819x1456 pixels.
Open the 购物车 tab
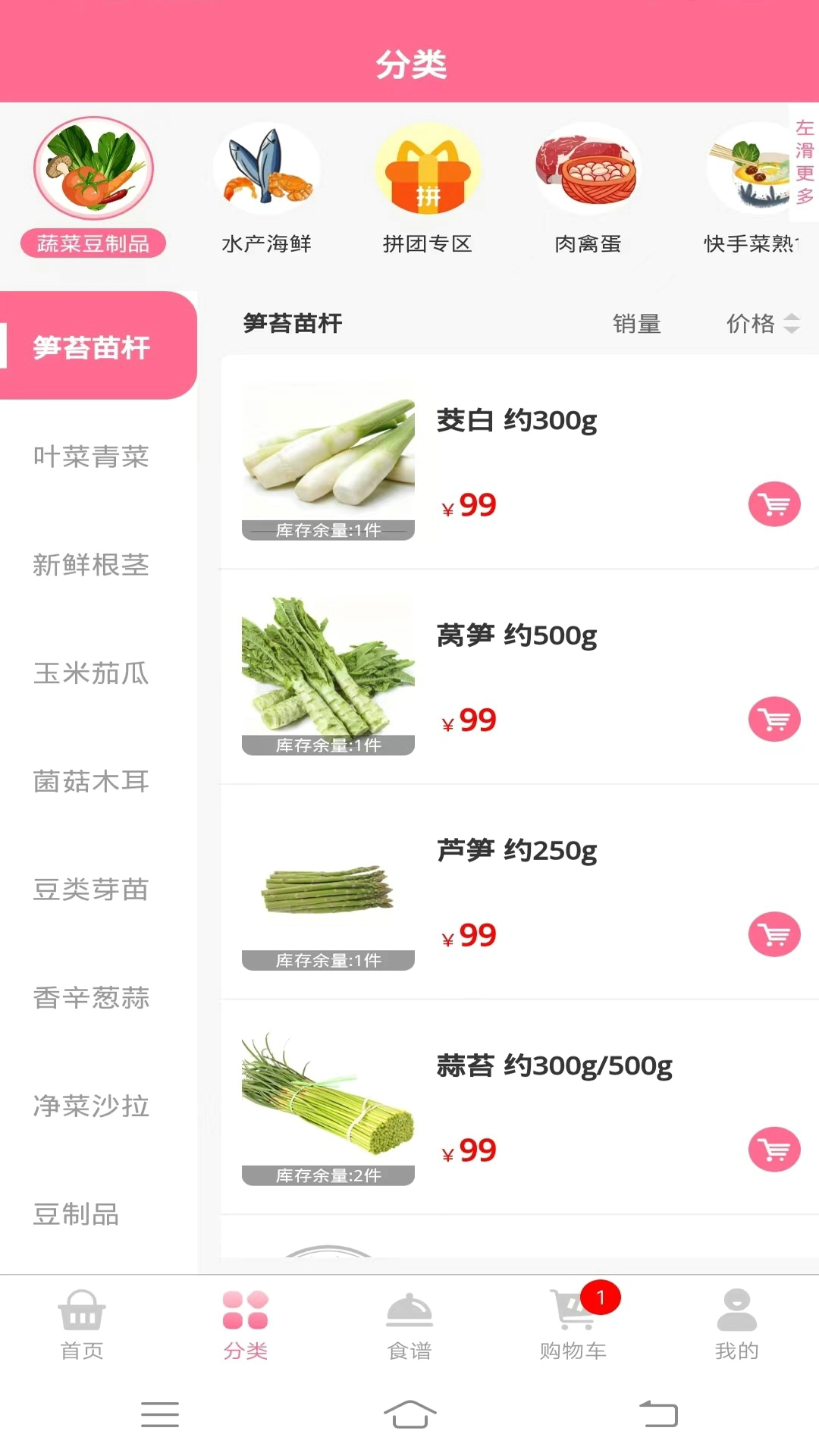[573, 1325]
